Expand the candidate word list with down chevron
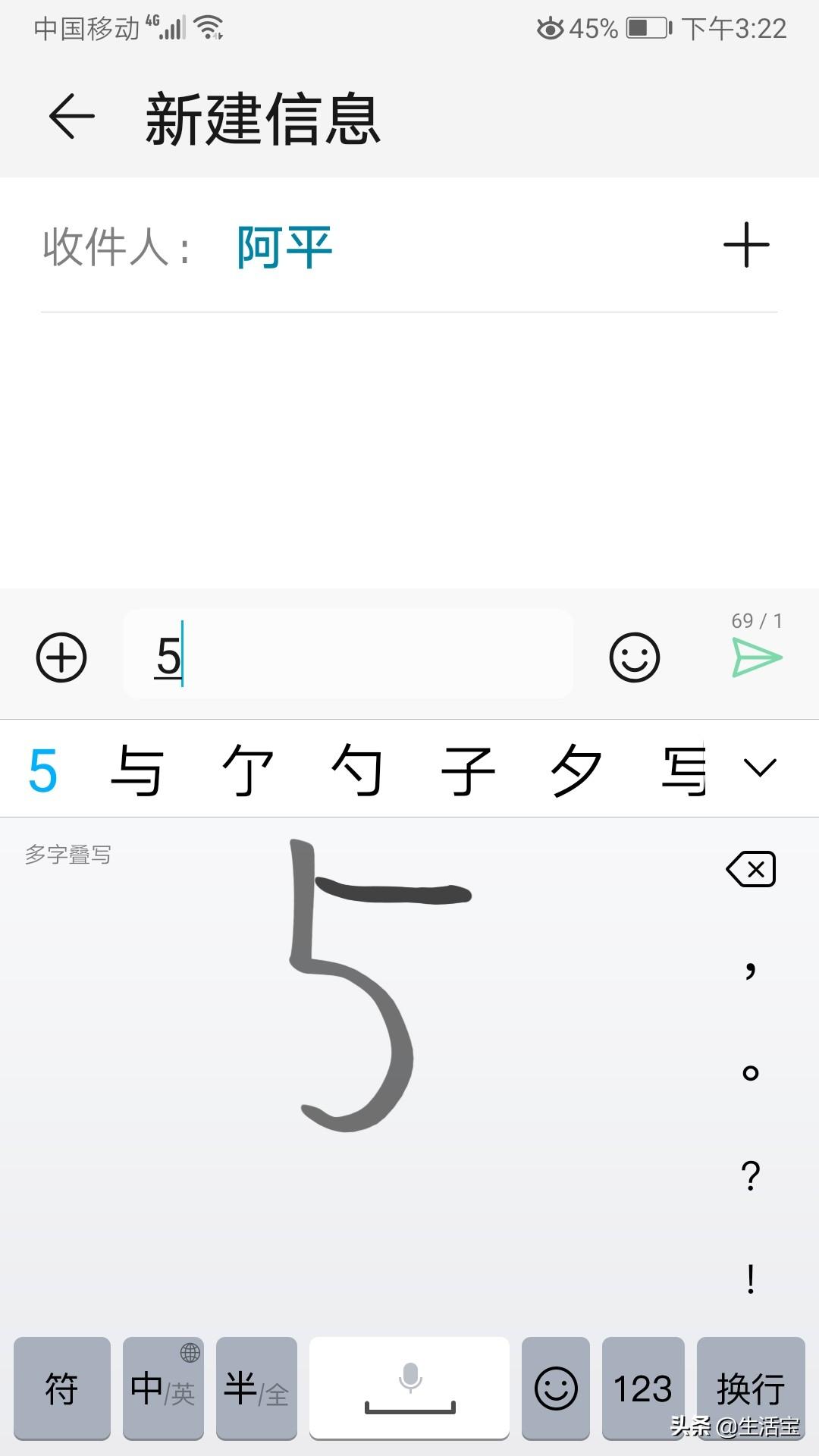Screen dimensions: 819x1456 coord(758,768)
